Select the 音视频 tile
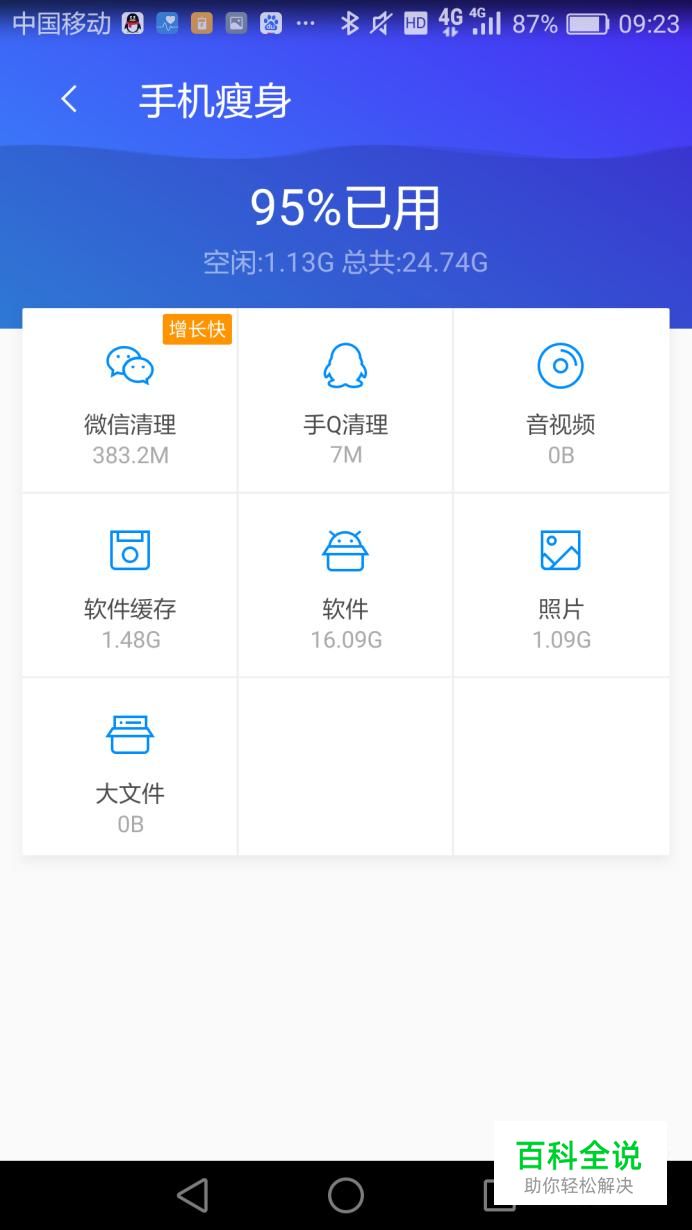 pos(561,401)
